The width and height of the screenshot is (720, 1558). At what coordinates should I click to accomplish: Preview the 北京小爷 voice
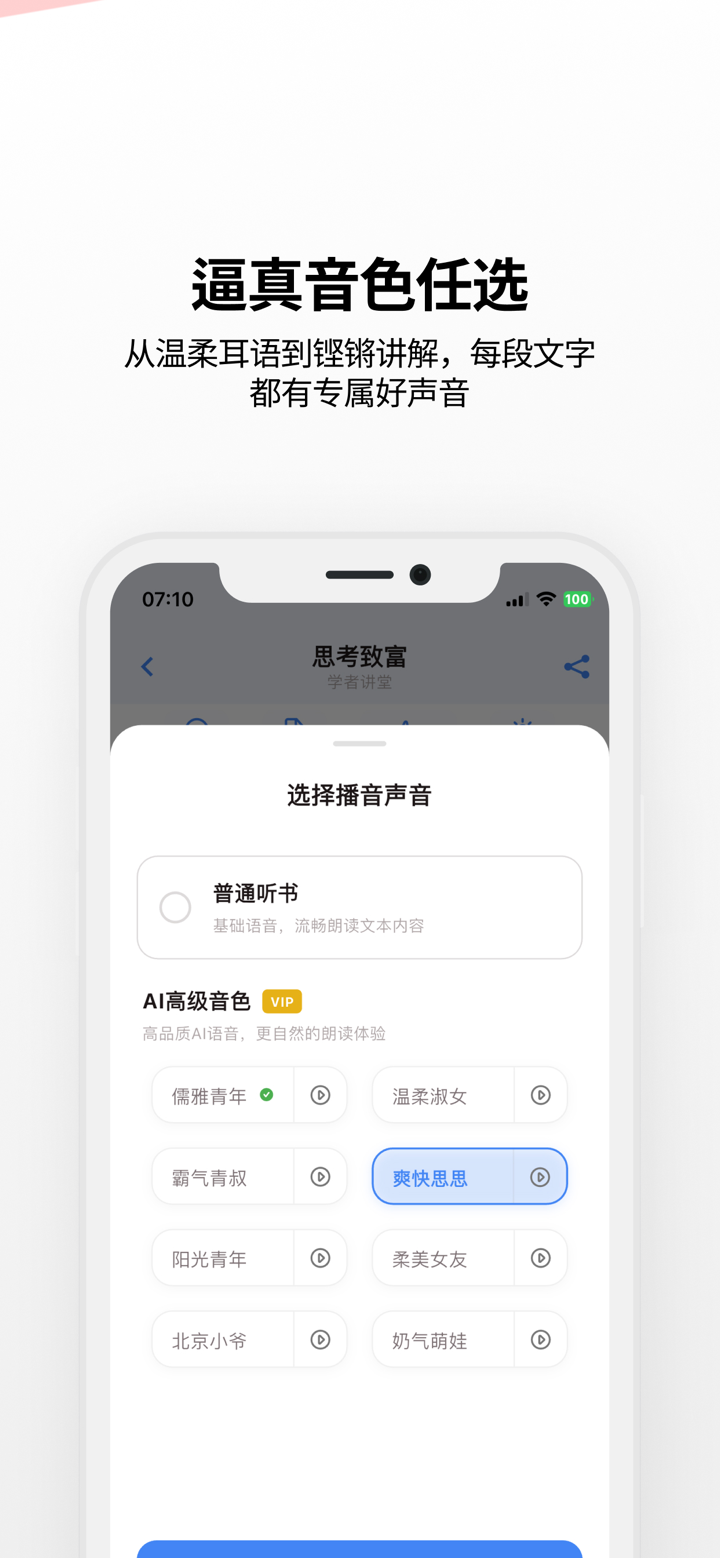[320, 1339]
